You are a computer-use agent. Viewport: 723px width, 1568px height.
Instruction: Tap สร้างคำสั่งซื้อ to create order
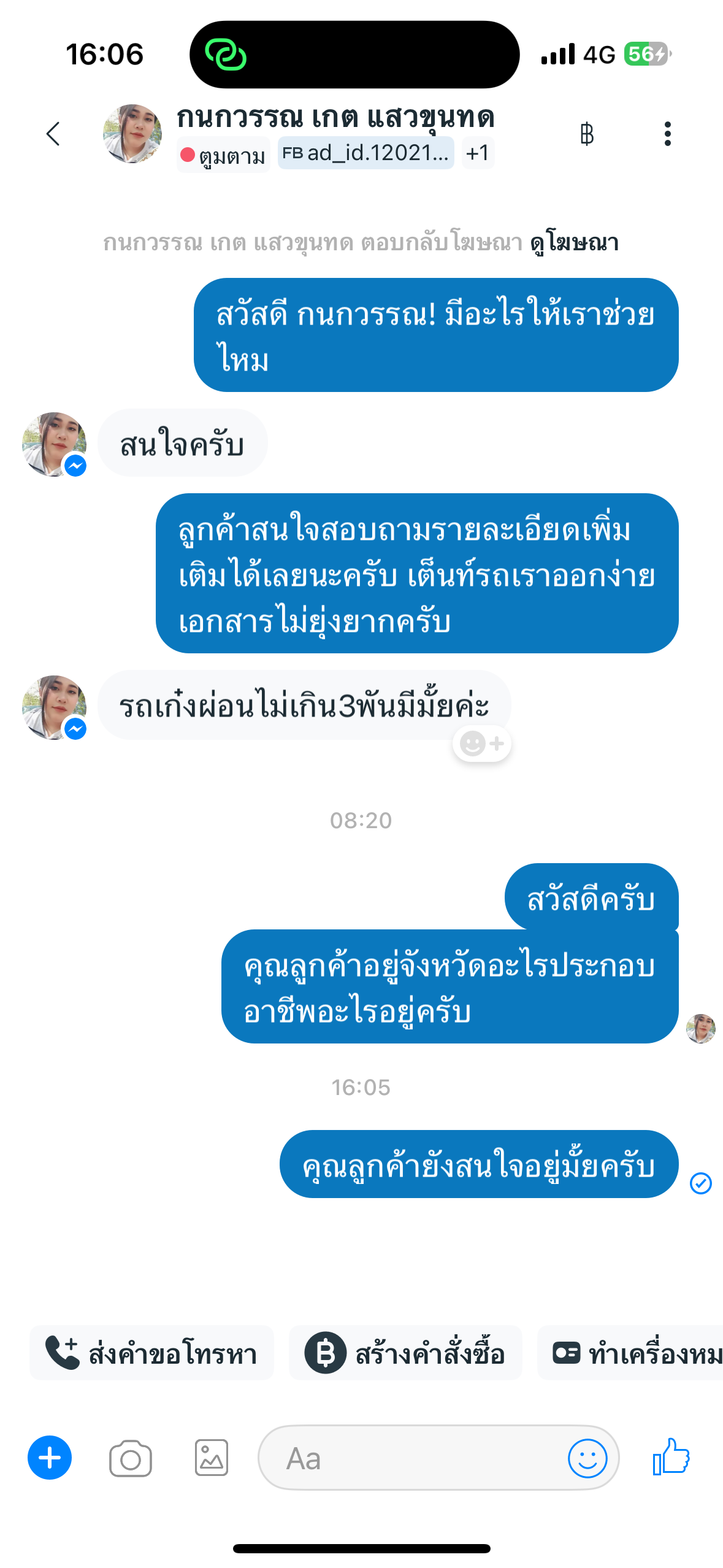tap(405, 1353)
